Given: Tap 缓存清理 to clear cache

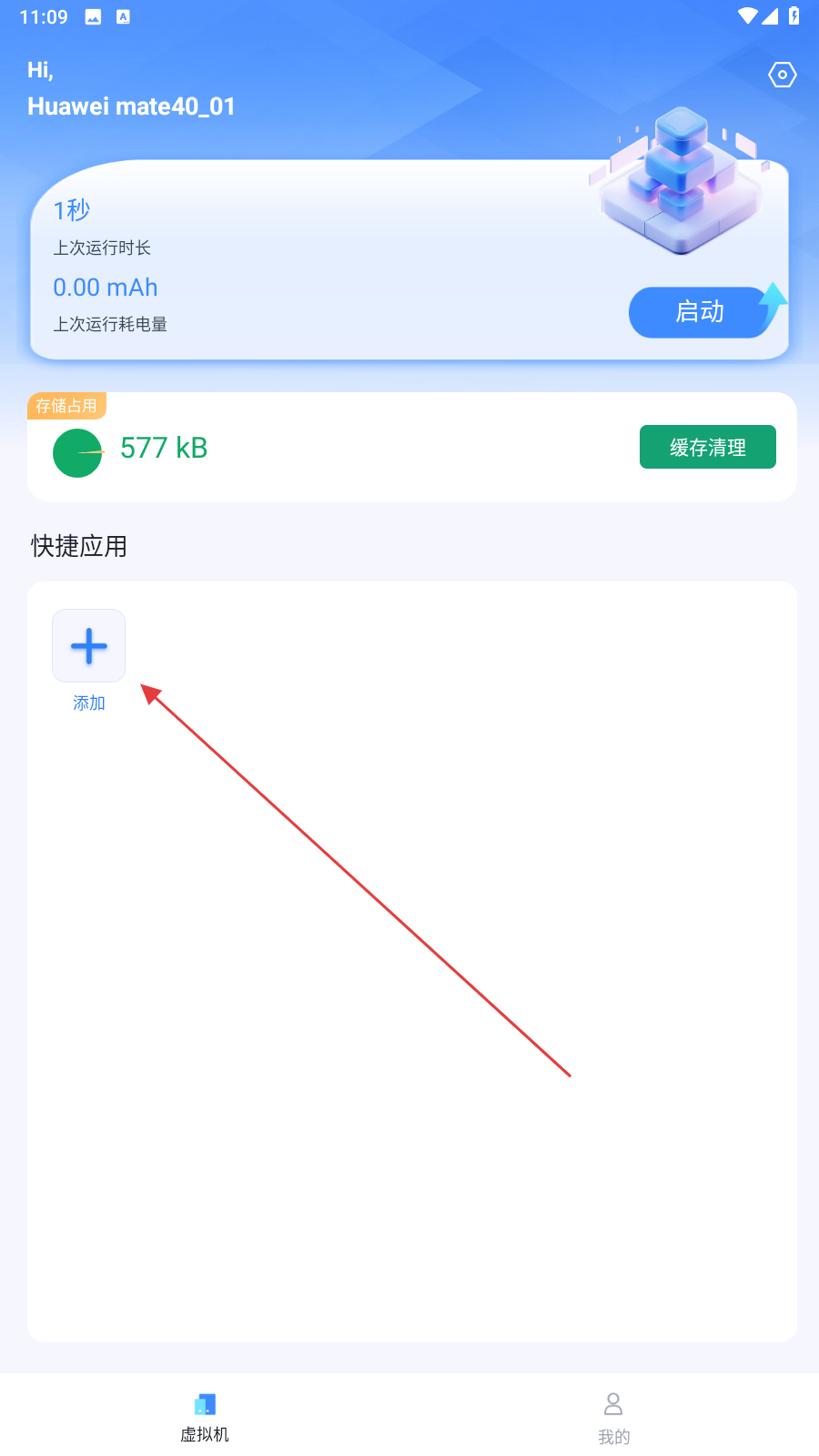Looking at the screenshot, I should click(x=708, y=447).
